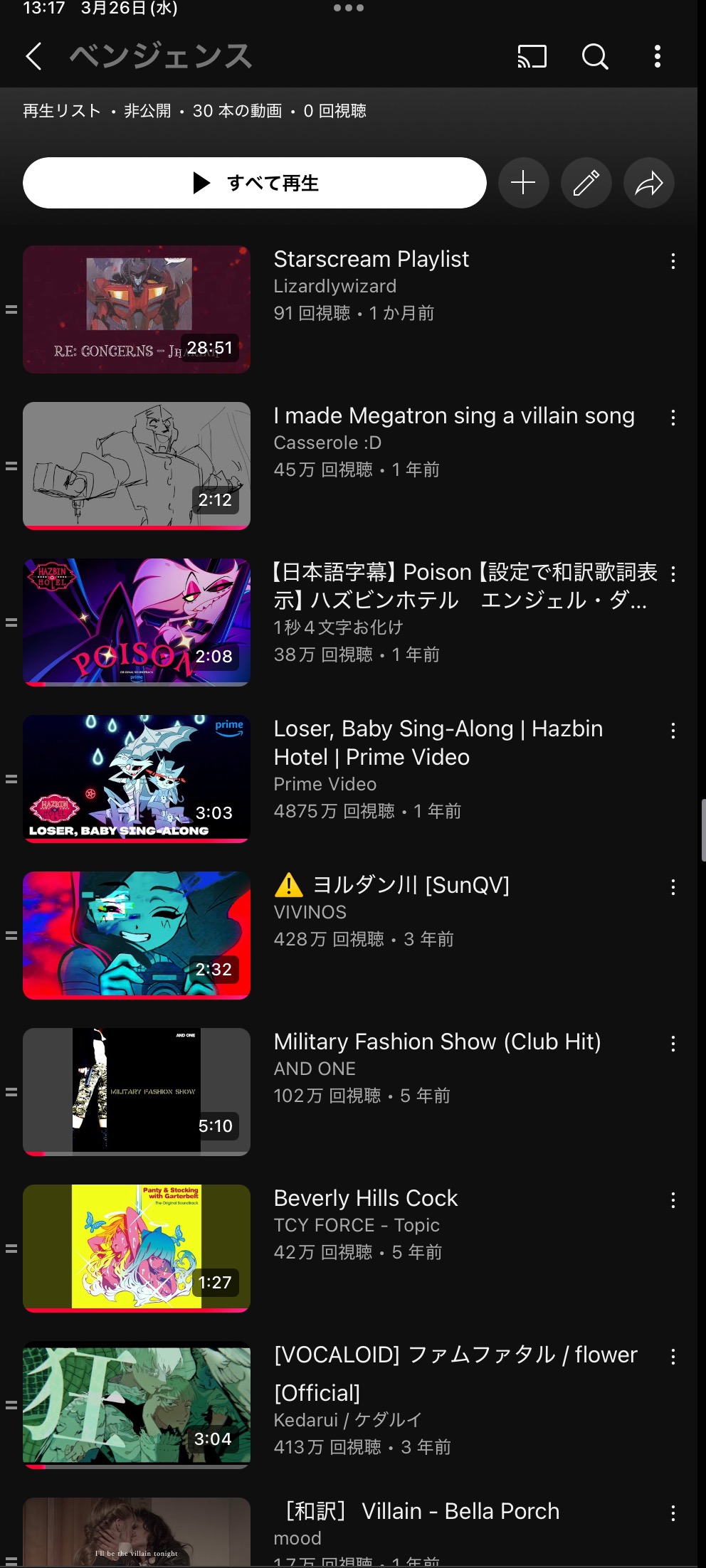Play ヨルダン川 [SunQV] by VIVINOS
The width and height of the screenshot is (706, 1568).
point(137,936)
